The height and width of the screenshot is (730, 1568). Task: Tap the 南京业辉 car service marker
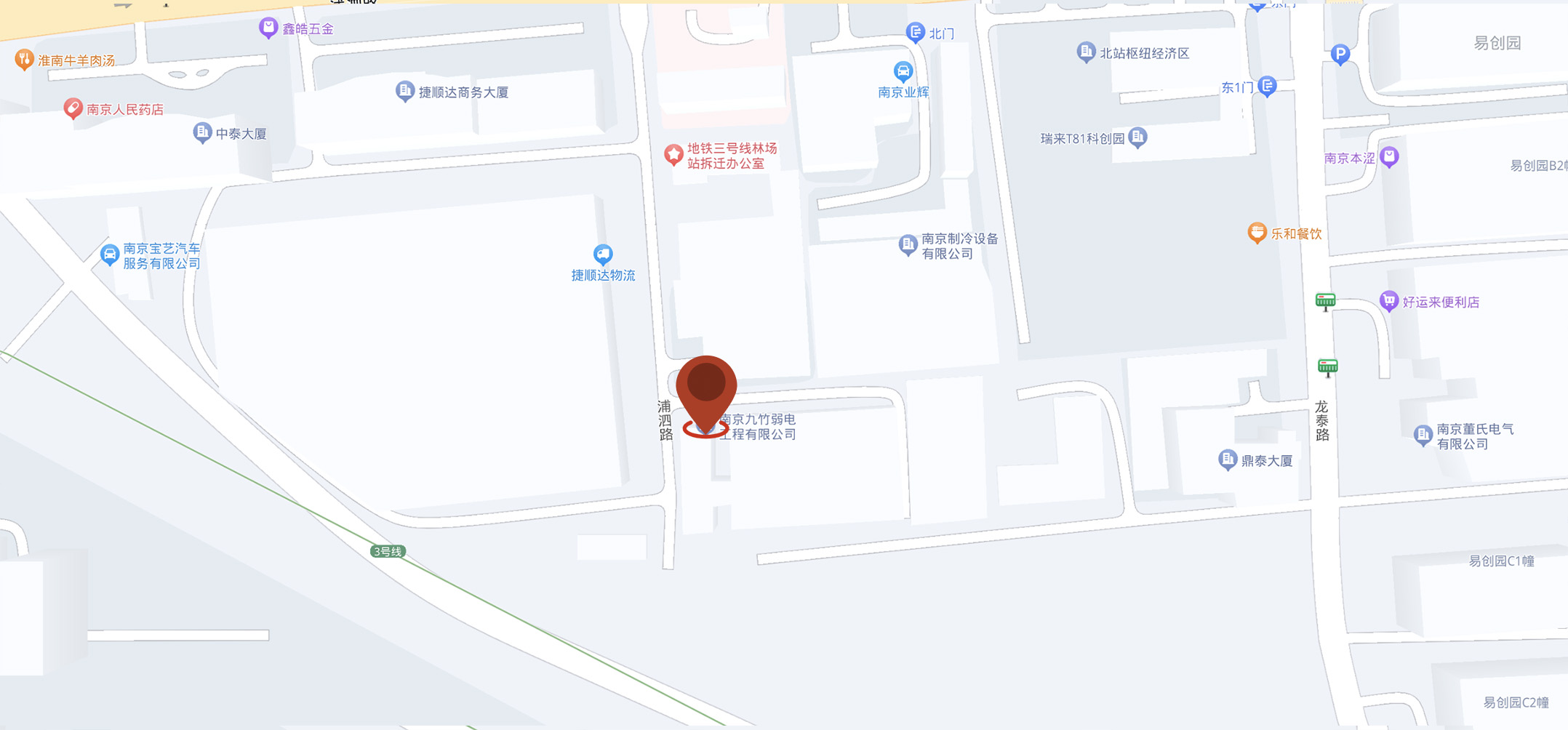[x=903, y=71]
